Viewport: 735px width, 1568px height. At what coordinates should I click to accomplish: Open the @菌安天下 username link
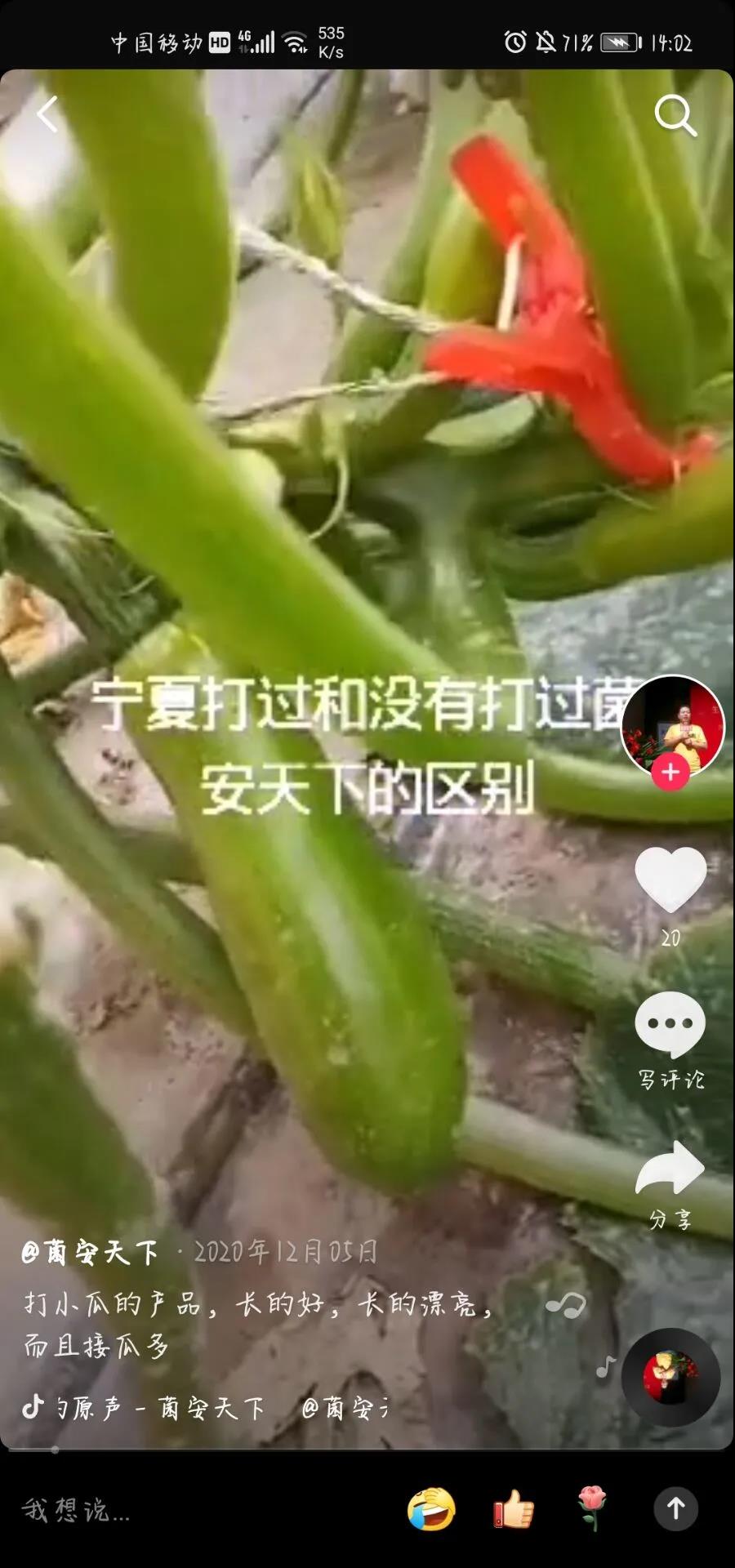[91, 1252]
